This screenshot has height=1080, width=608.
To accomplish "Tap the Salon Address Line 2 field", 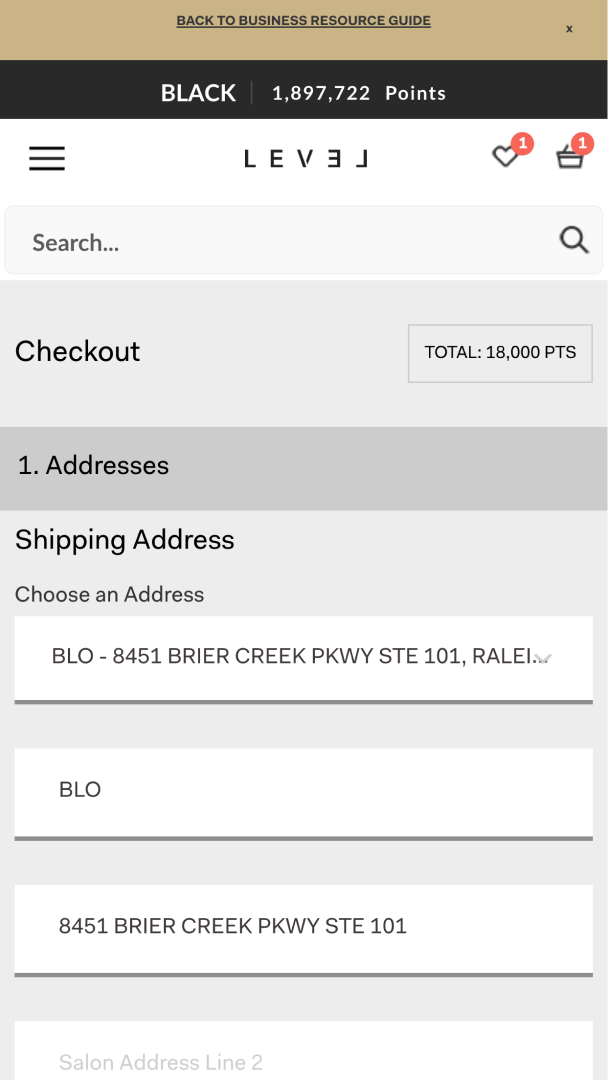I will point(304,1051).
